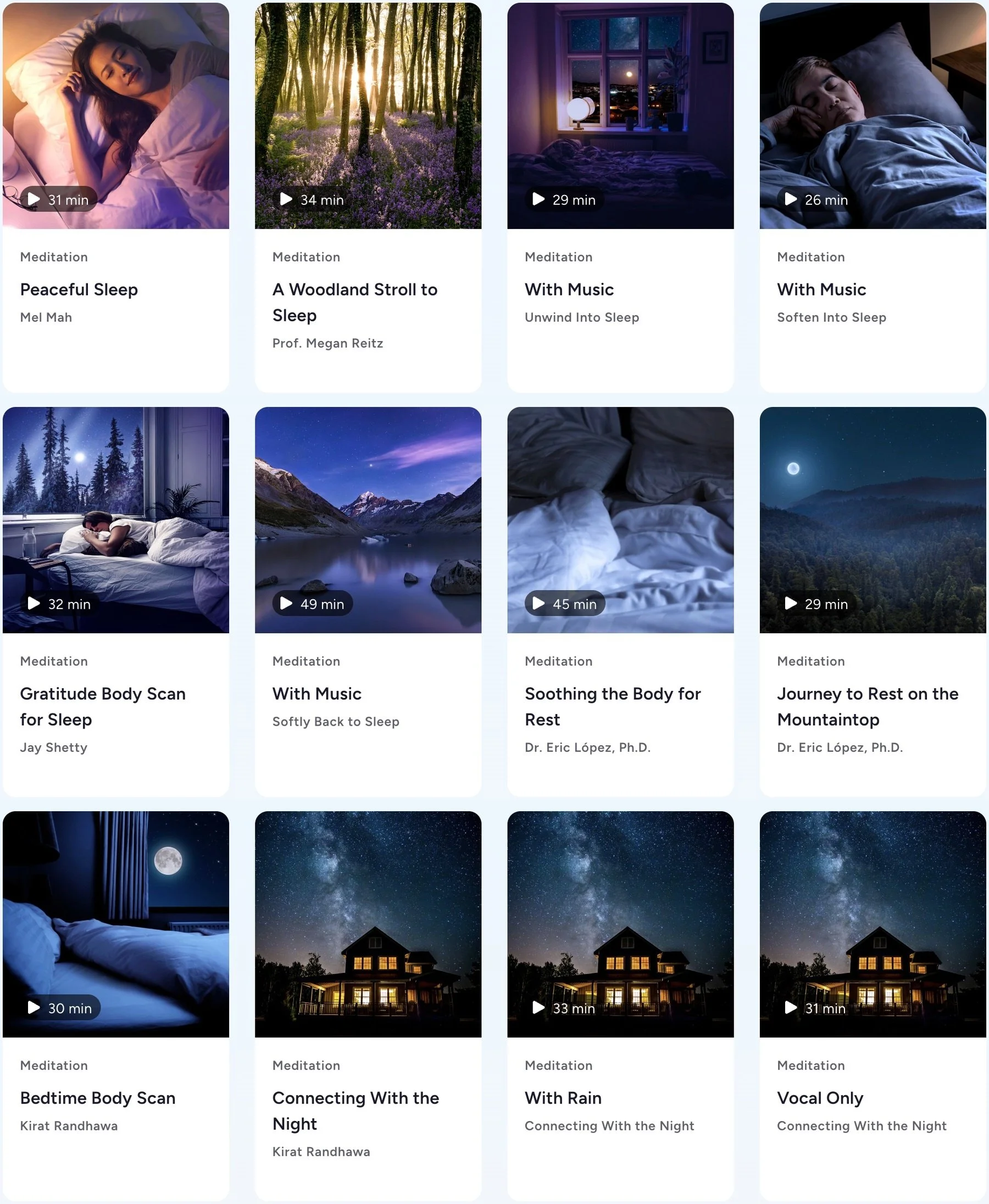Open Gratitude Body Scan for Sleep card

point(115,601)
